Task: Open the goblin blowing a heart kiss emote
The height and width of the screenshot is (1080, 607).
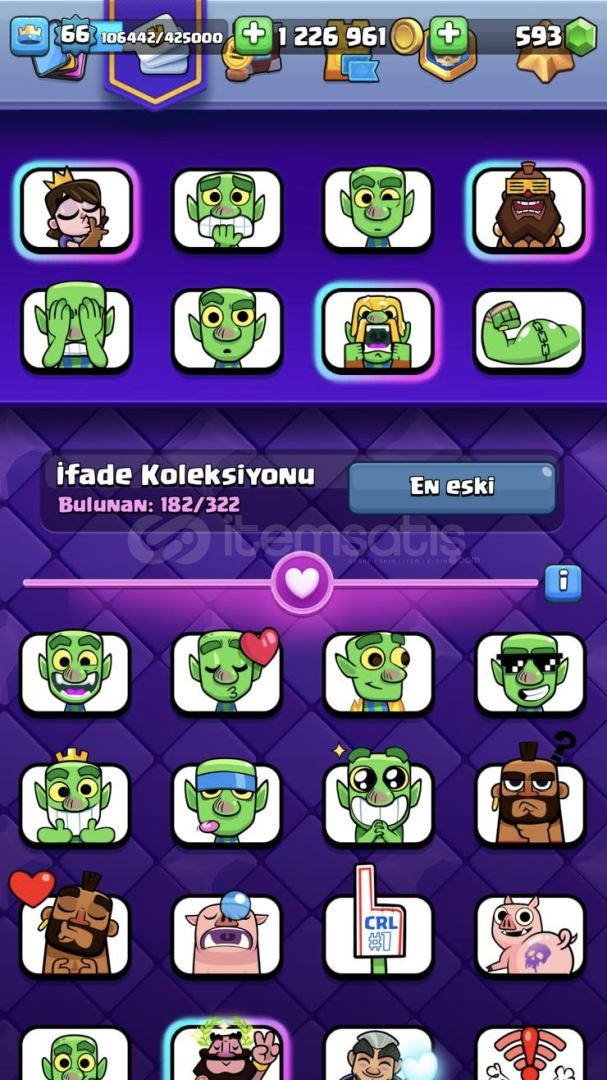Action: (227, 673)
